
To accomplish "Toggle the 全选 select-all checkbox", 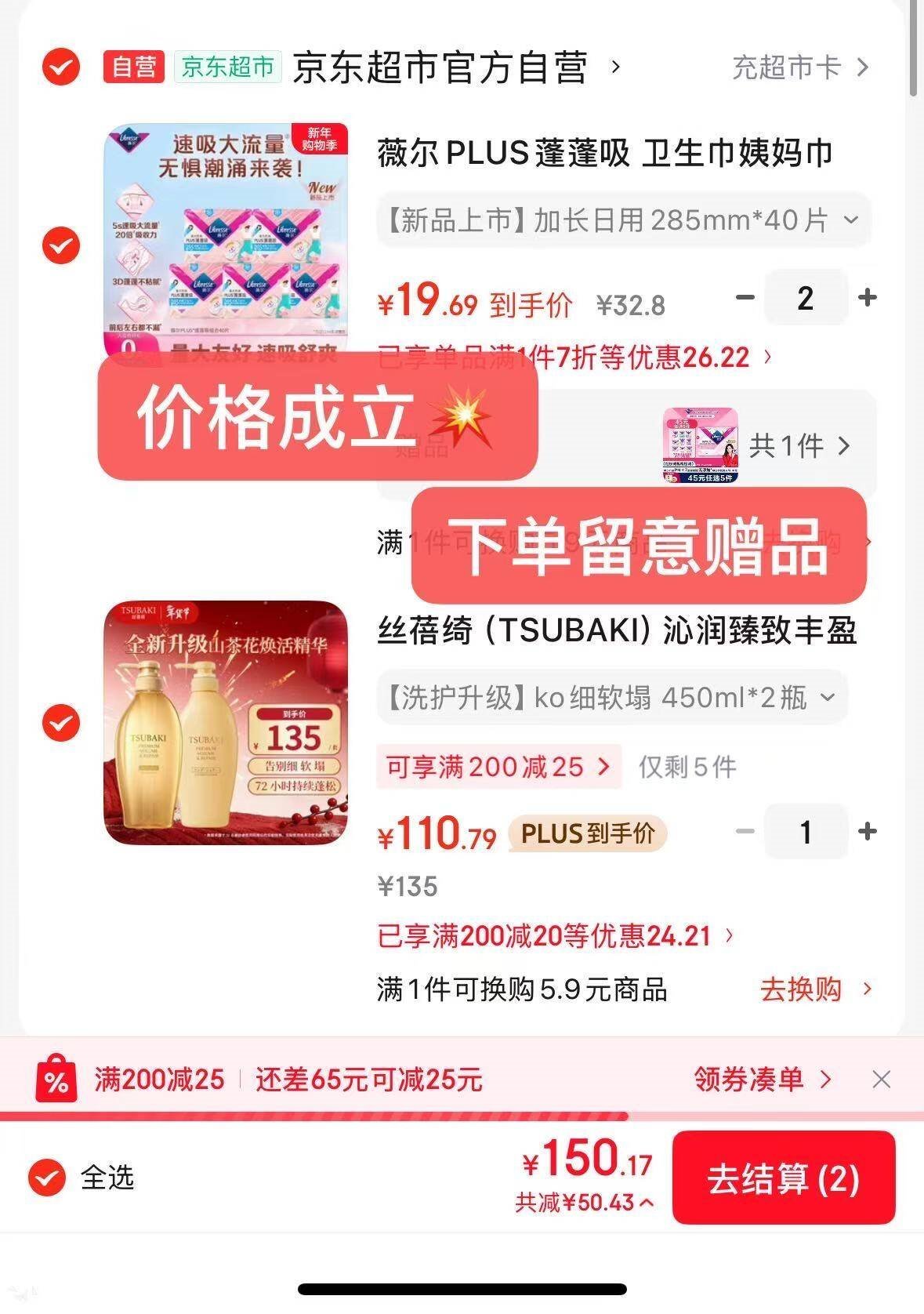I will pyautogui.click(x=47, y=1177).
